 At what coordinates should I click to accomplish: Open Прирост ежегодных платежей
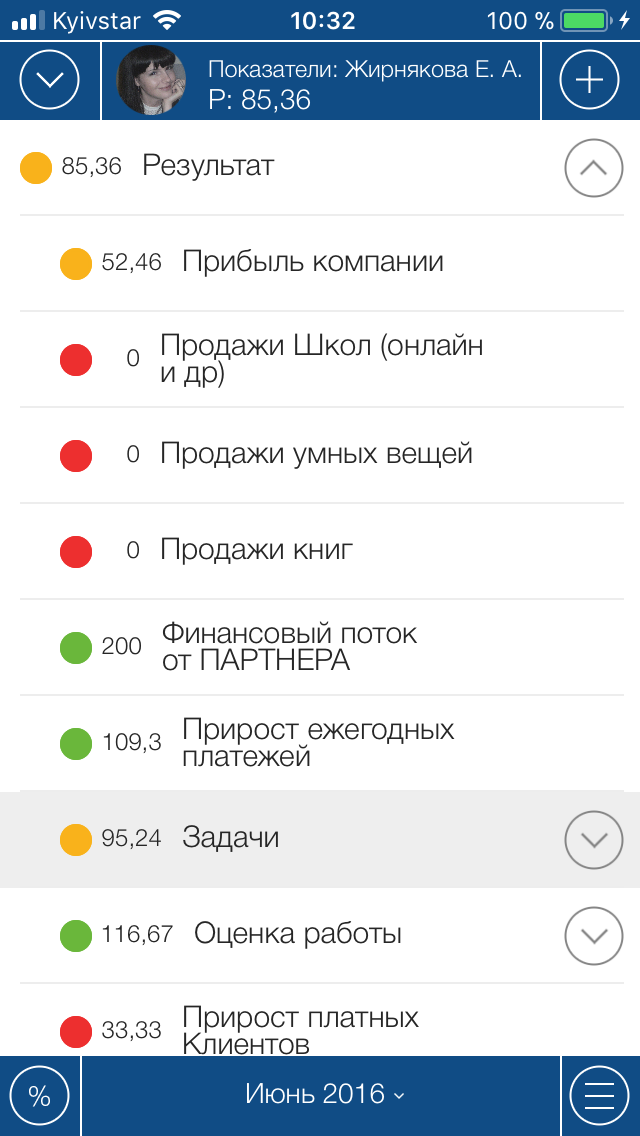click(322, 743)
